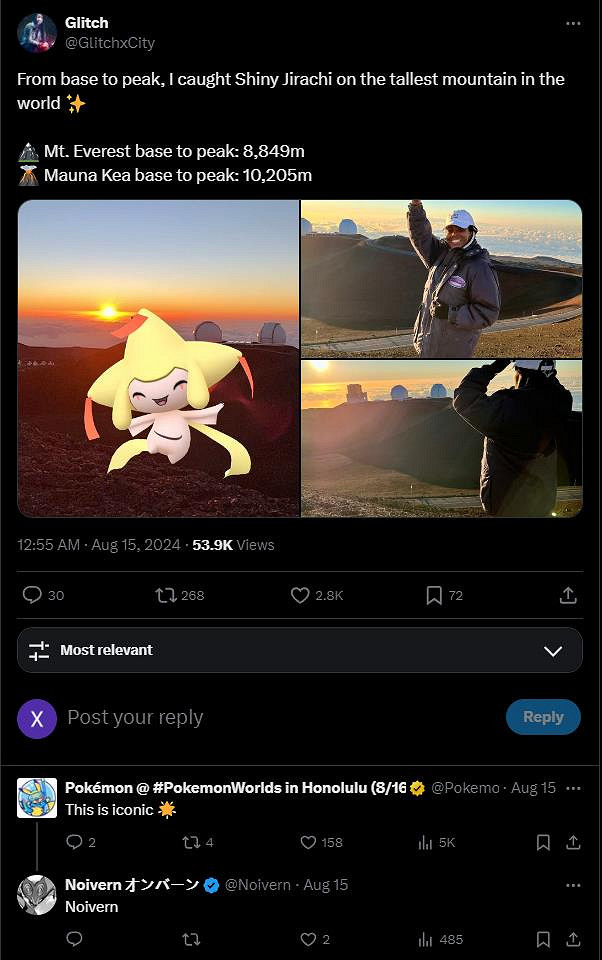This screenshot has width=602, height=960.
Task: Reply to Glitch's post via comment icon
Action: coord(33,595)
